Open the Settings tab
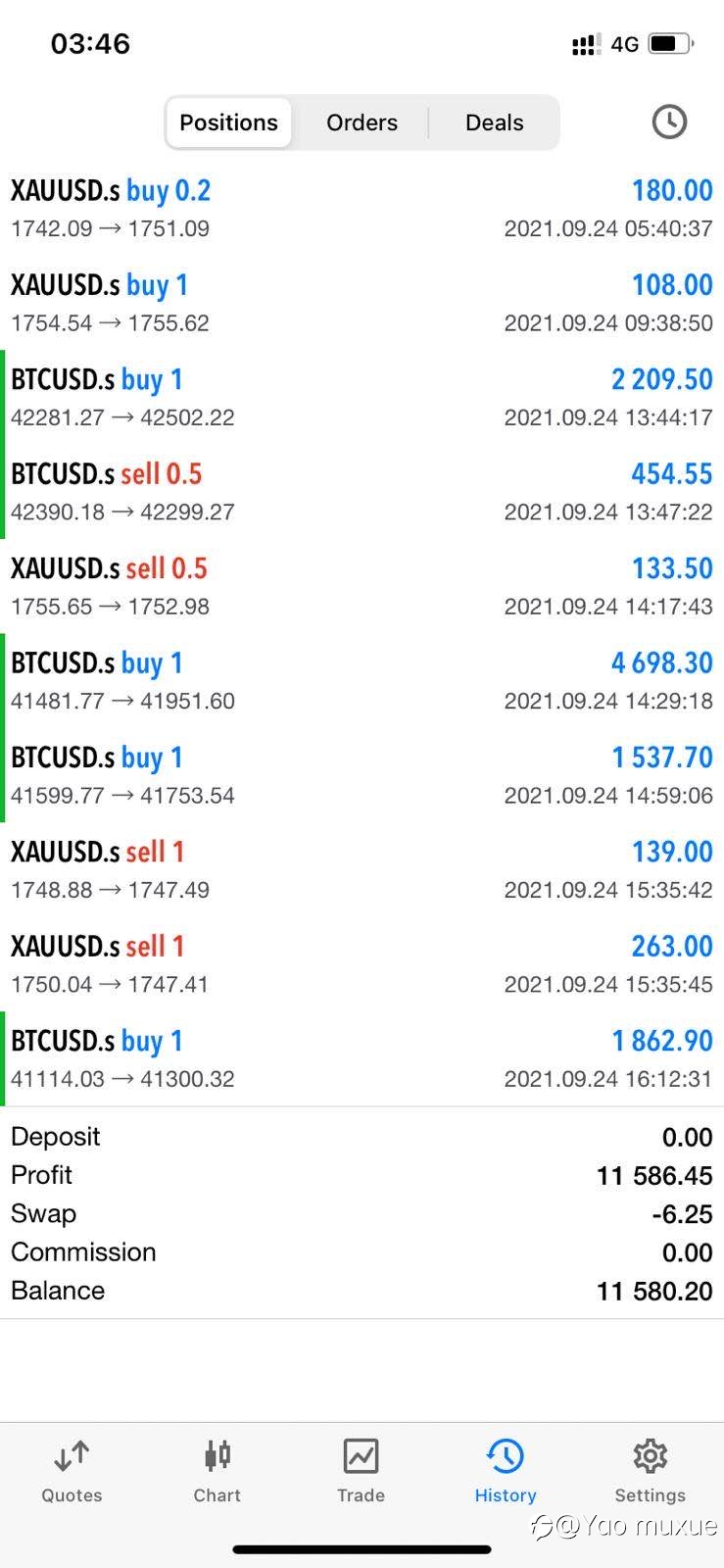This screenshot has width=724, height=1568. [650, 1471]
